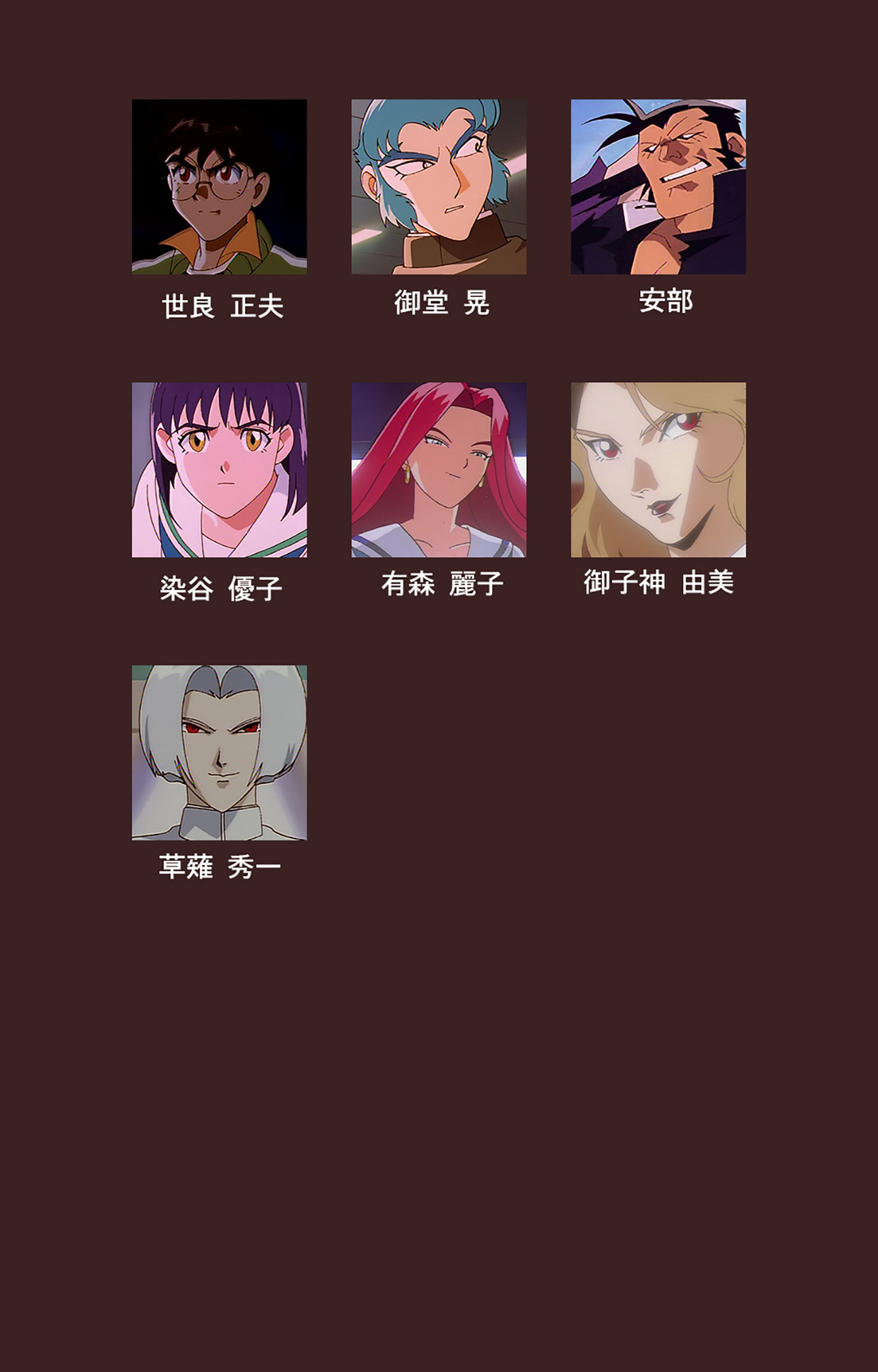Select the 有森 麗子 portrait
Image resolution: width=878 pixels, height=1372 pixels.
(439, 469)
